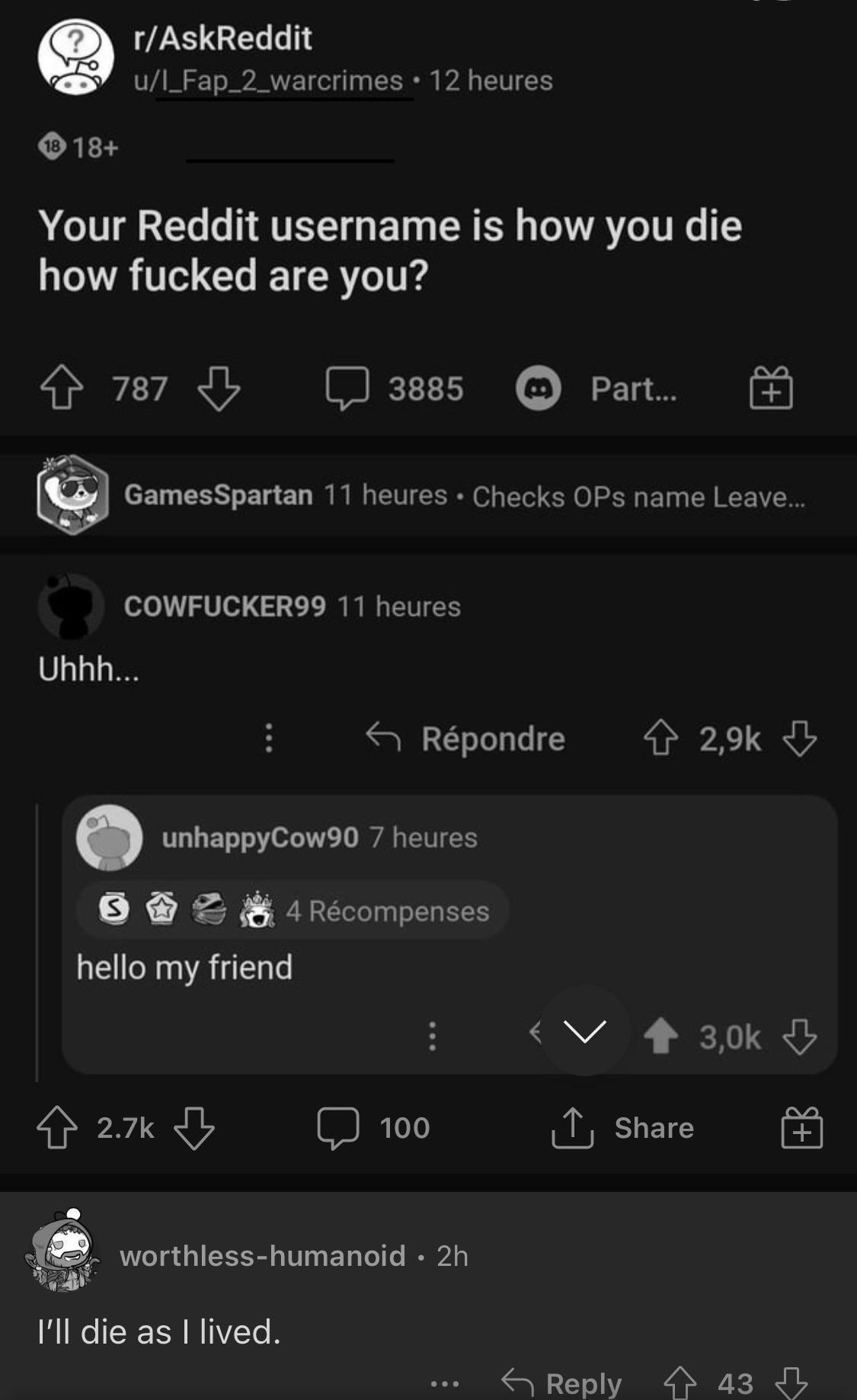Open the posted screenshot image
Viewport: 857px width, 1400px height.
click(428, 533)
